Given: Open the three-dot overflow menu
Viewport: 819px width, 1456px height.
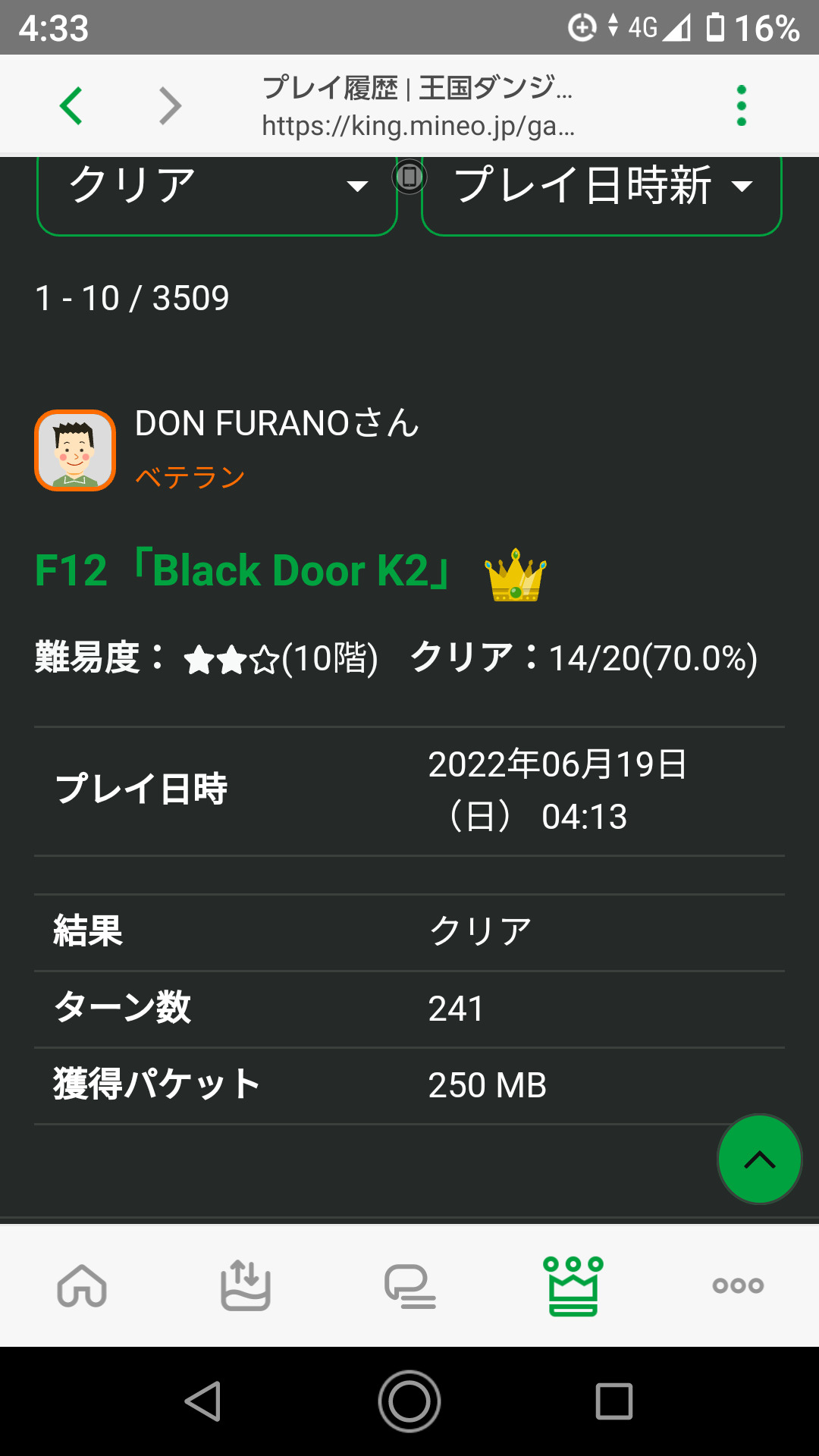Looking at the screenshot, I should [x=741, y=105].
